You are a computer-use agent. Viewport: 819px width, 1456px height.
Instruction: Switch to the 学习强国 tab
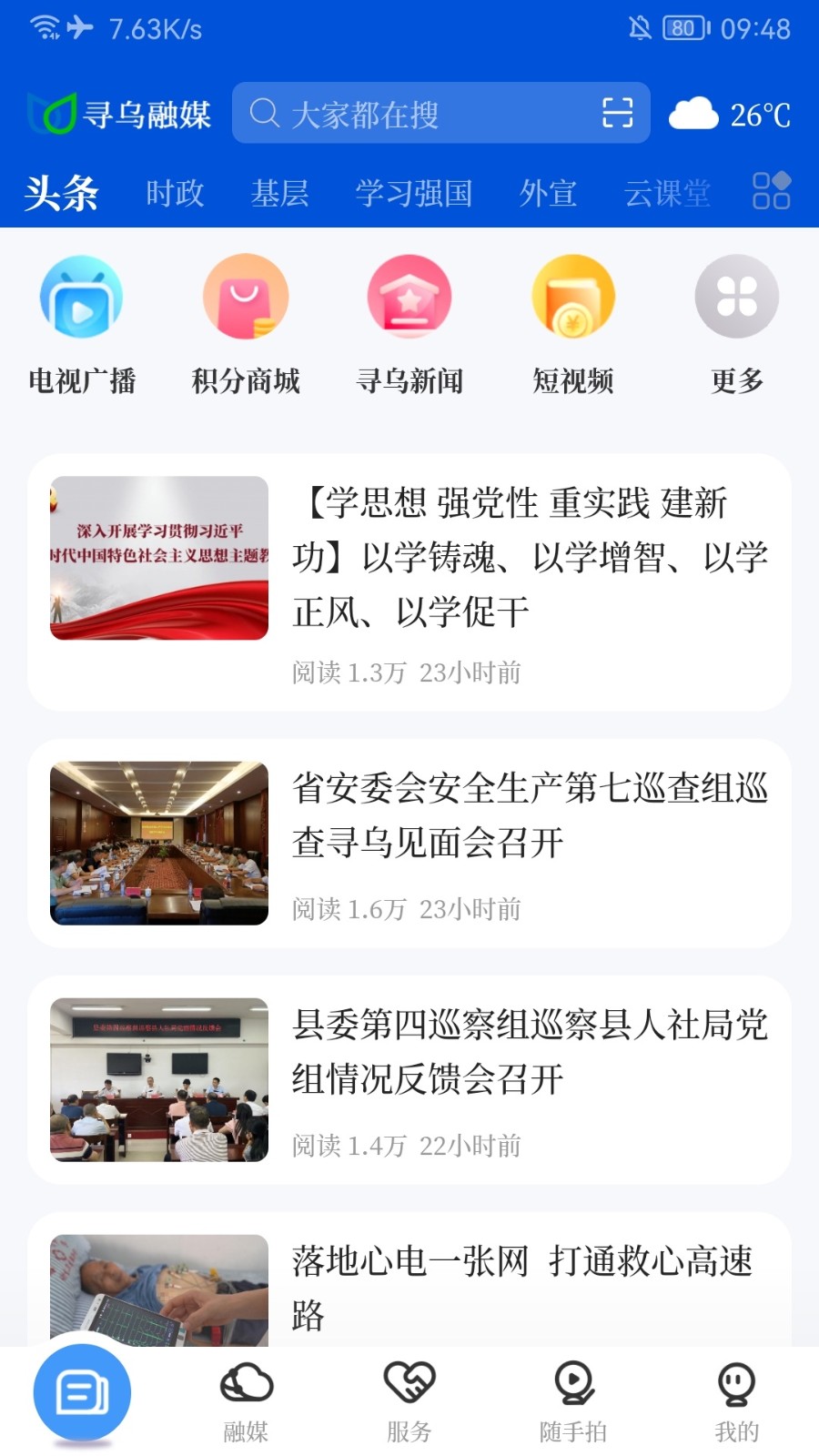click(414, 193)
